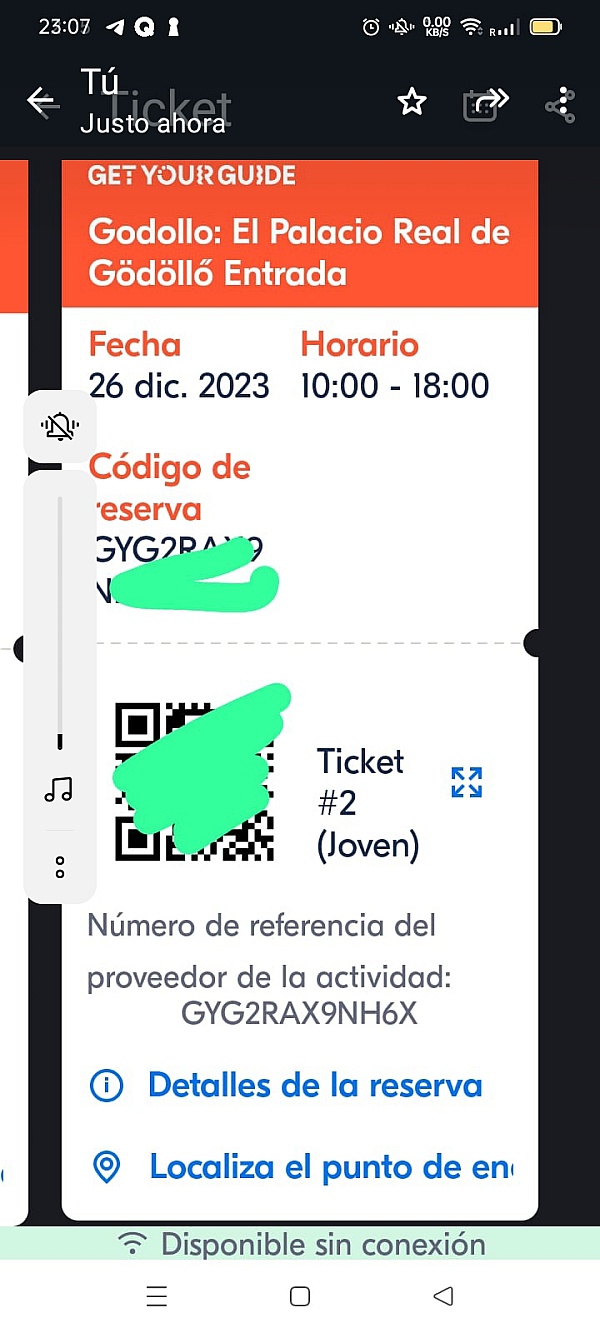
Task: Forward this image to another chat
Action: point(486,102)
